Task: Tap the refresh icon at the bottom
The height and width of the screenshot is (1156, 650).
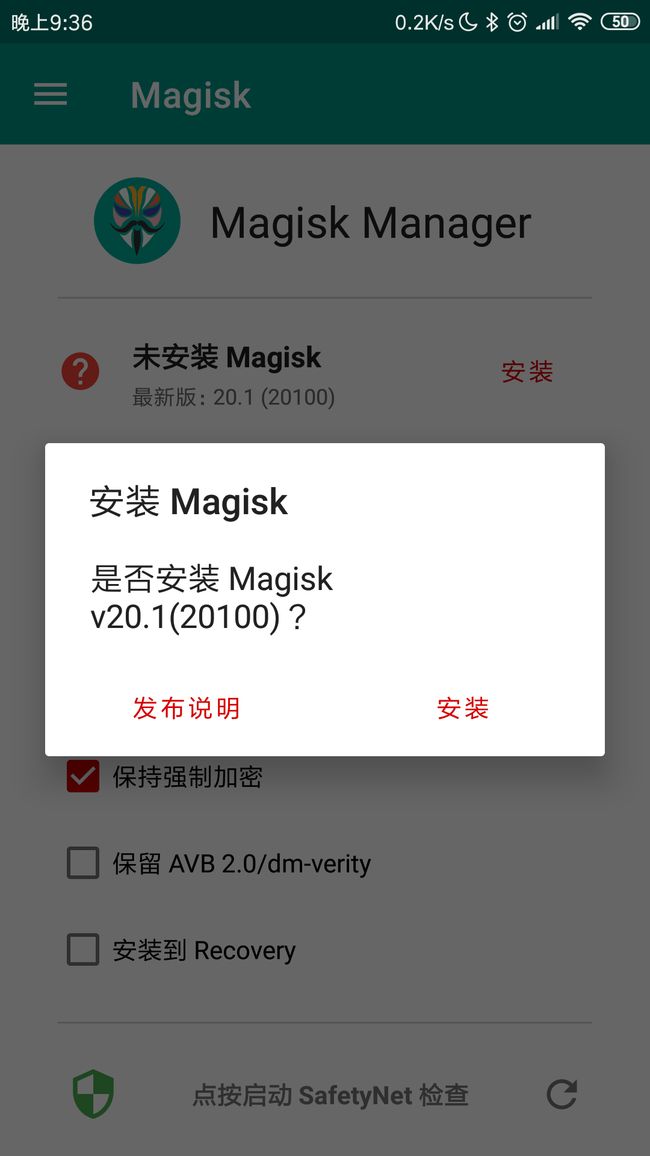Action: [562, 1095]
